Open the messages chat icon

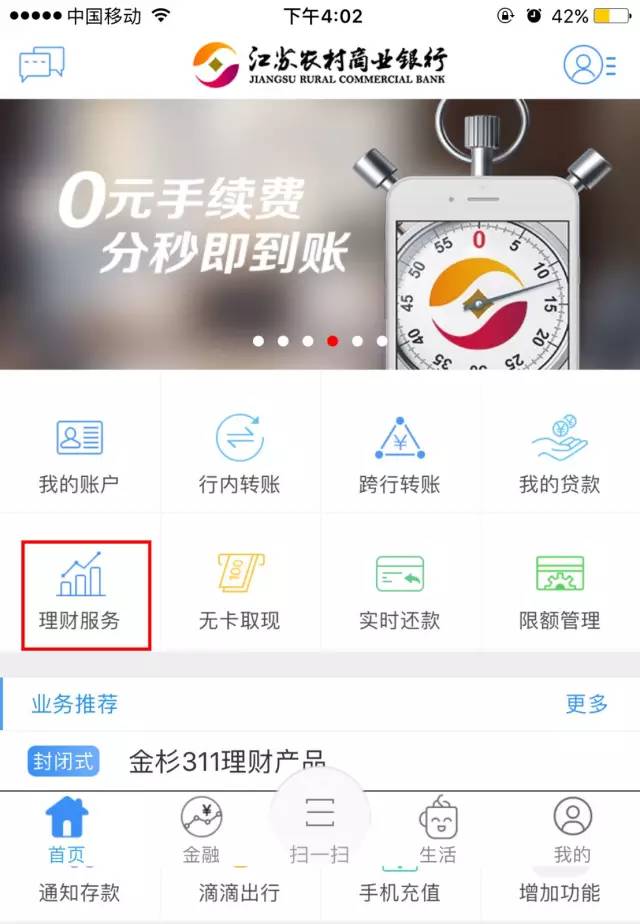(x=41, y=65)
